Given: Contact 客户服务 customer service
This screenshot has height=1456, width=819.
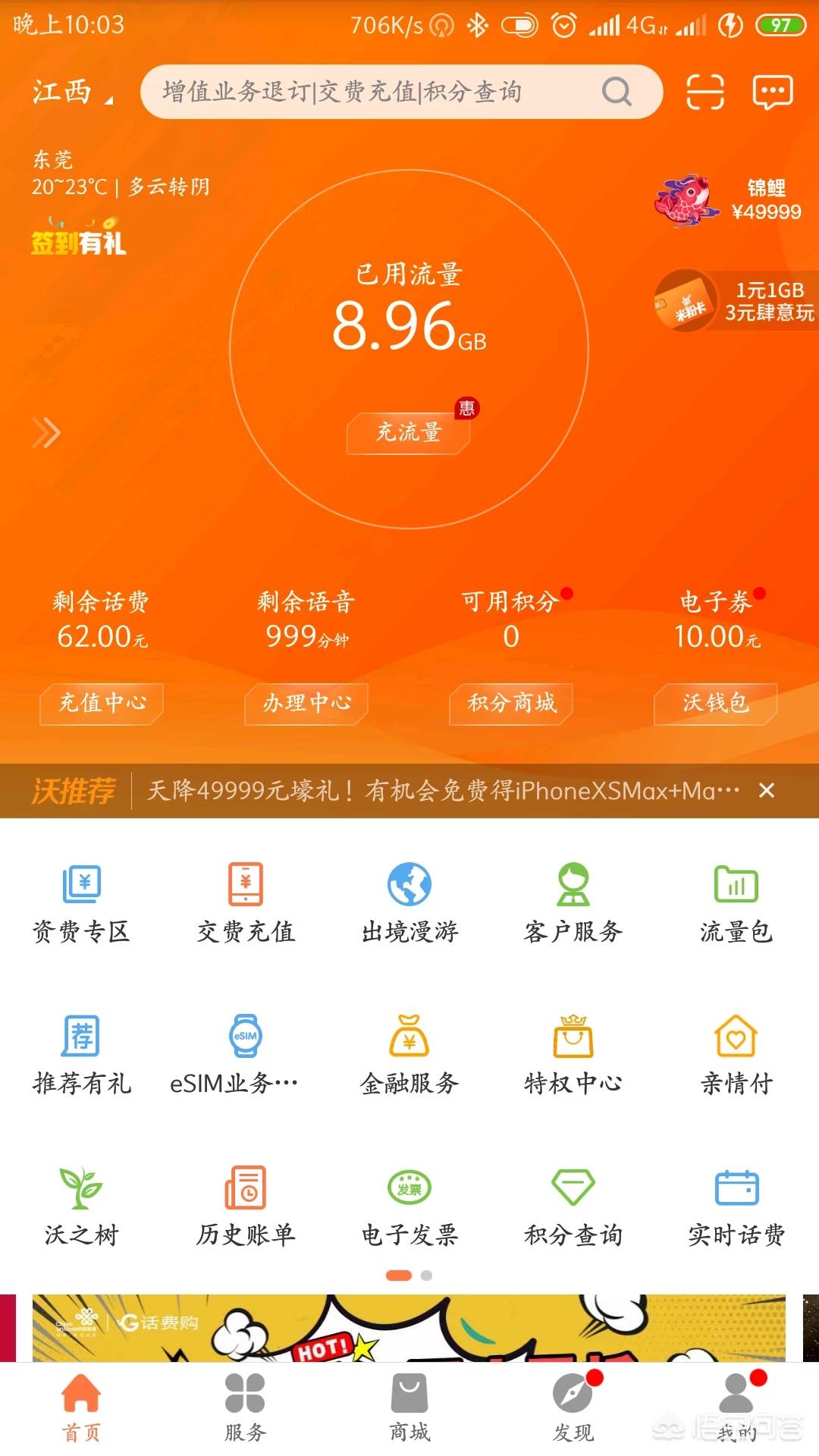Looking at the screenshot, I should pyautogui.click(x=573, y=902).
